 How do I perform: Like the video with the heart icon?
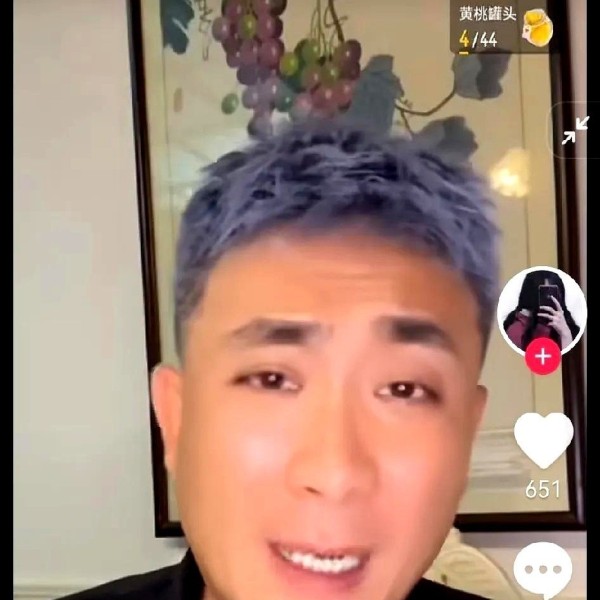(x=543, y=440)
